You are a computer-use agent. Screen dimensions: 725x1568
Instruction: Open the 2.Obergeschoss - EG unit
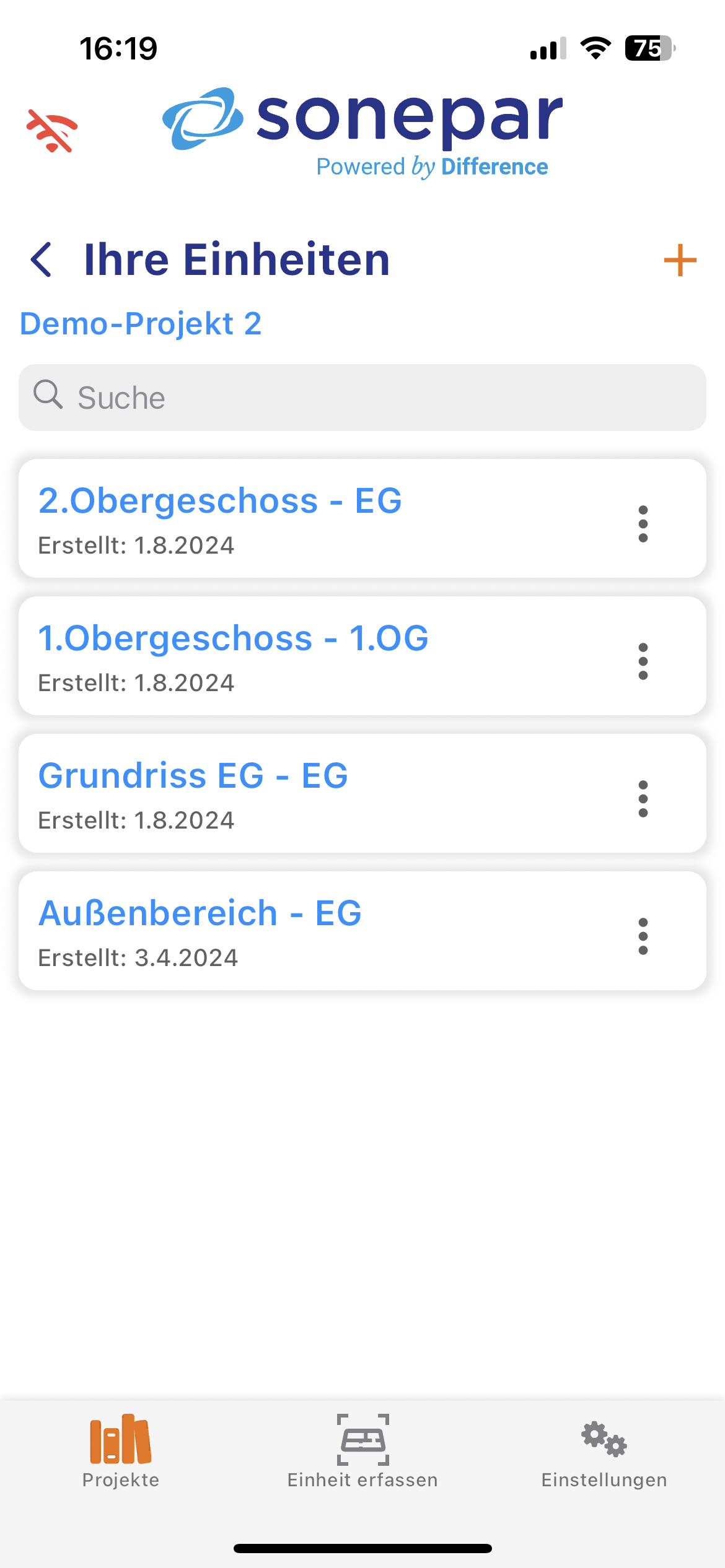(x=220, y=502)
